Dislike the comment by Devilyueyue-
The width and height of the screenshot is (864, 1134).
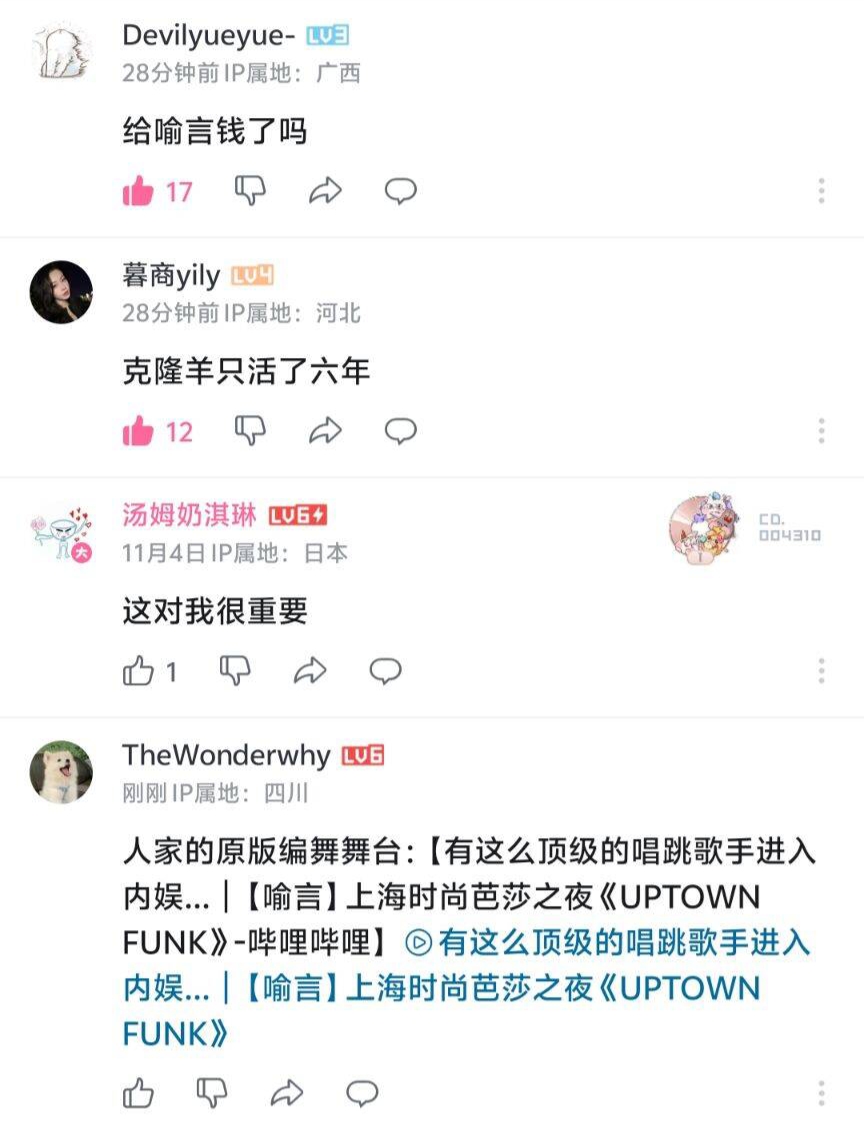pyautogui.click(x=250, y=191)
